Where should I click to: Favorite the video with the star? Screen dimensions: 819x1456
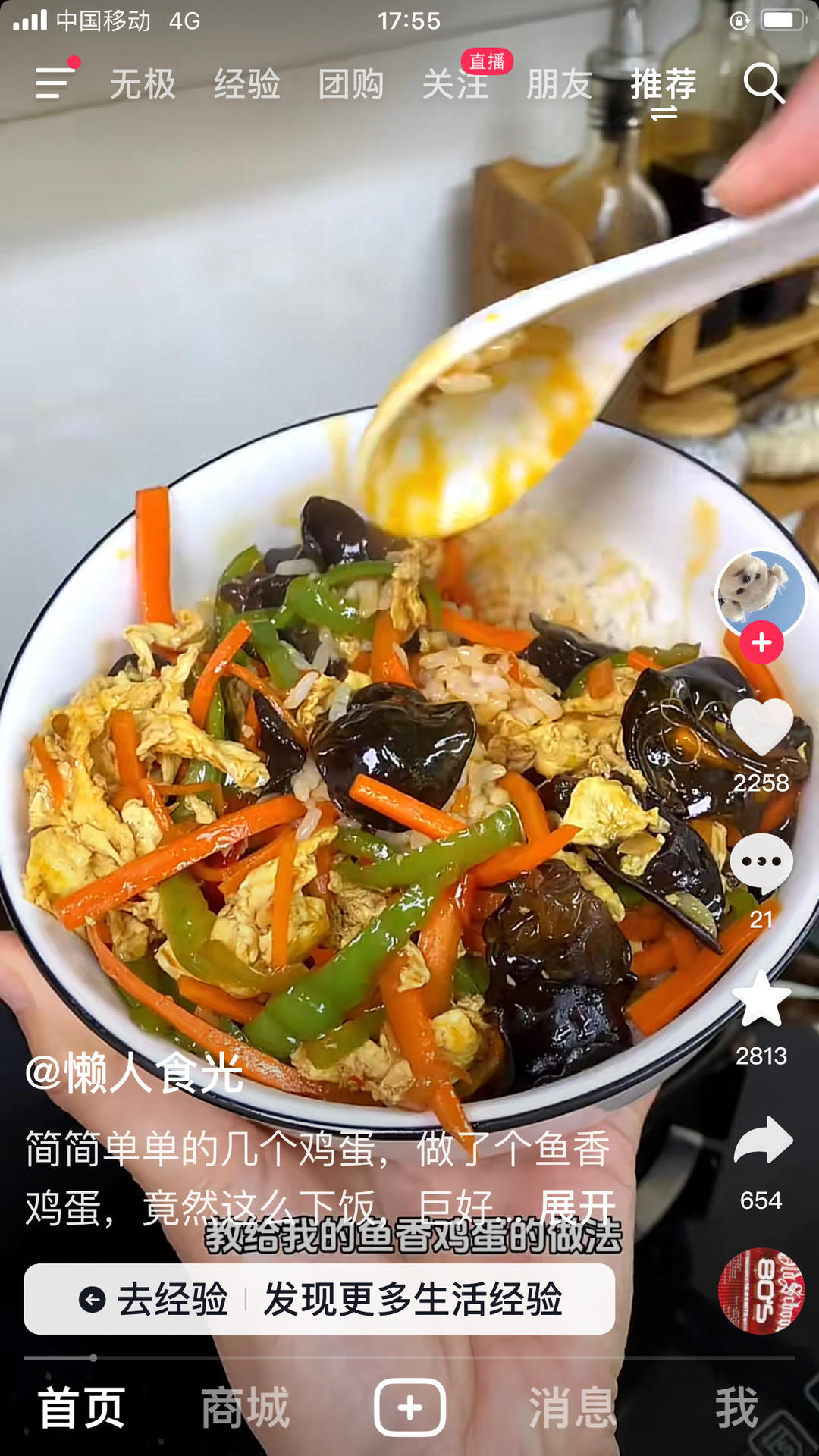click(761, 999)
